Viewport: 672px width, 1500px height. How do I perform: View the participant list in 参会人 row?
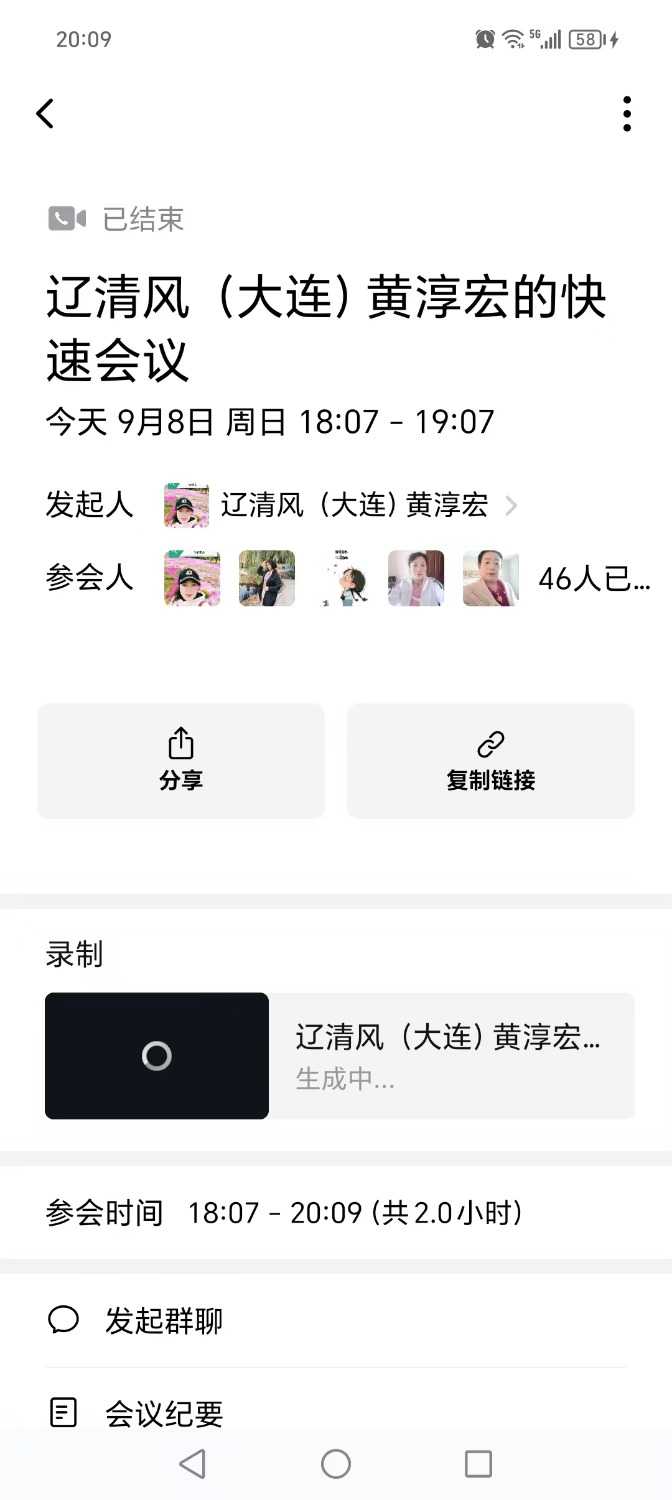click(400, 578)
